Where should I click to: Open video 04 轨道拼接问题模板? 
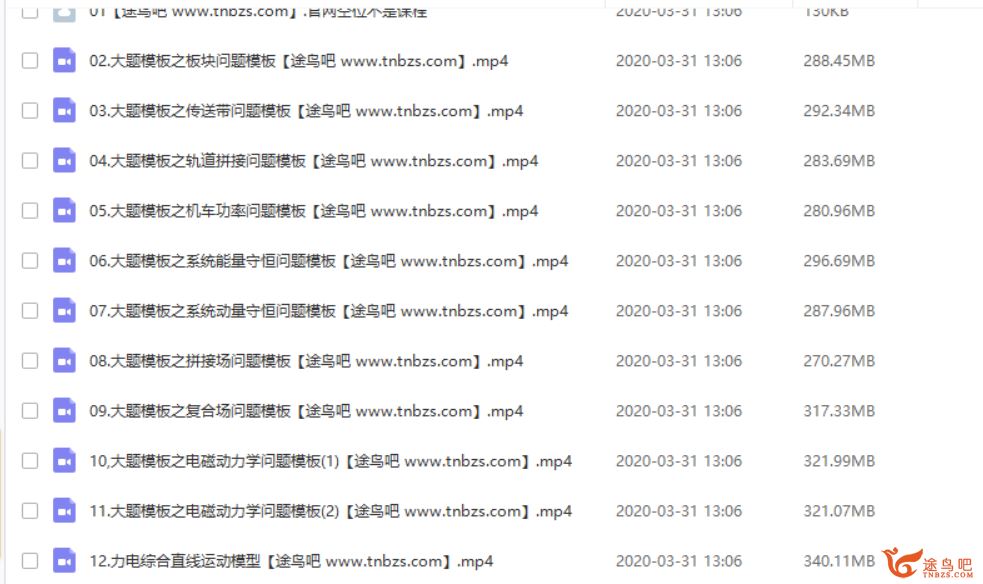click(x=313, y=161)
